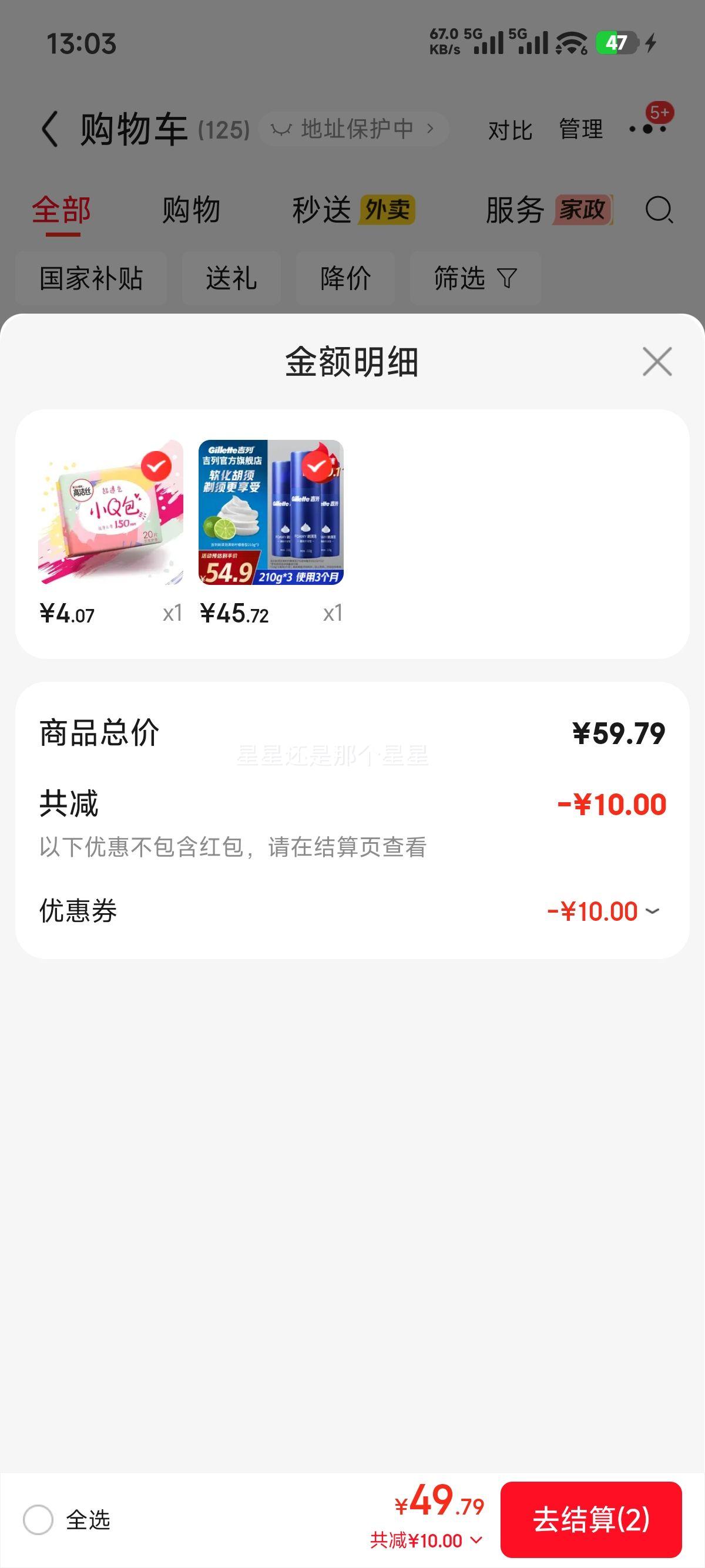Switch to the 购物 tab
The height and width of the screenshot is (1568, 705).
190,211
